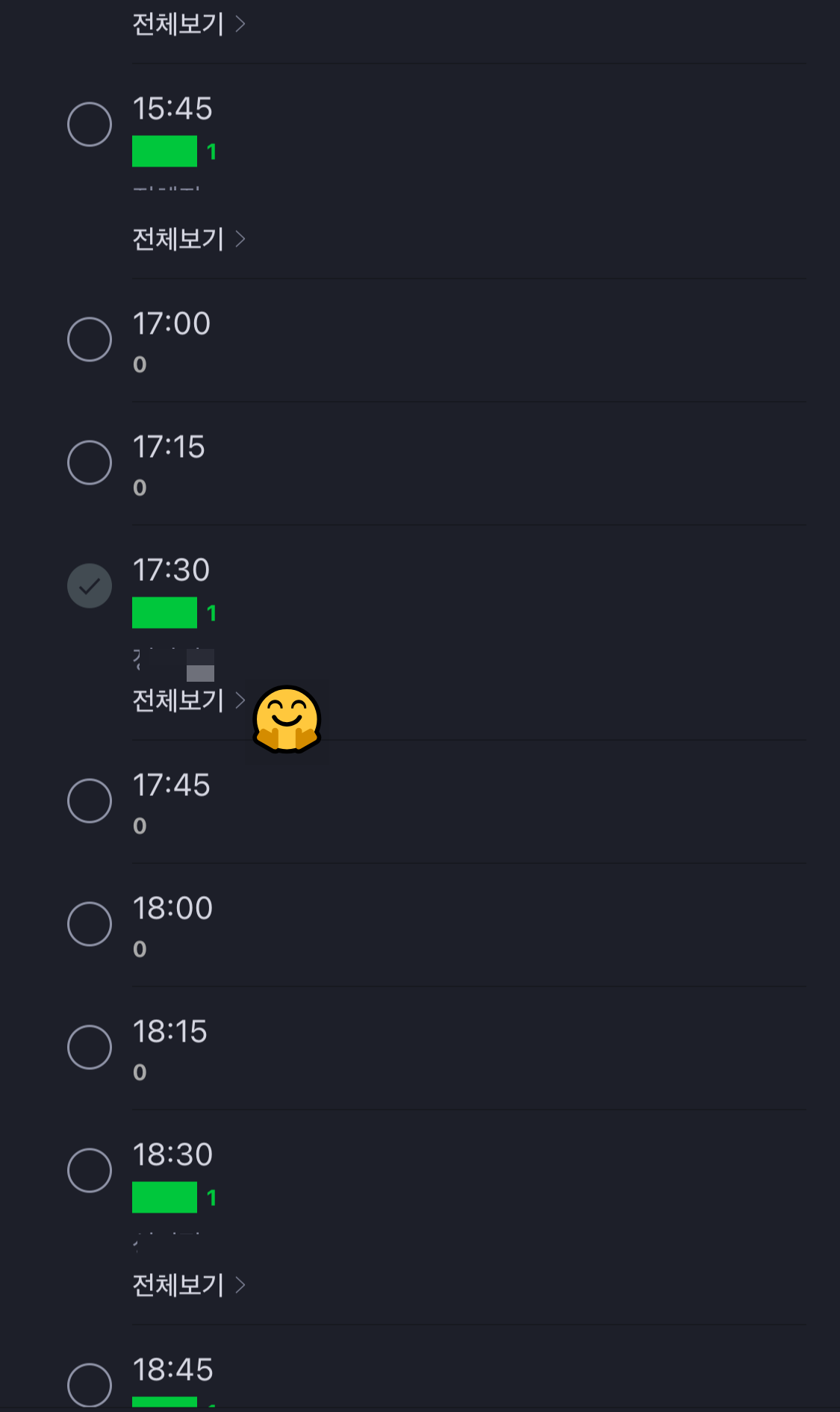Pick the 18:15 poll option

click(90, 1047)
